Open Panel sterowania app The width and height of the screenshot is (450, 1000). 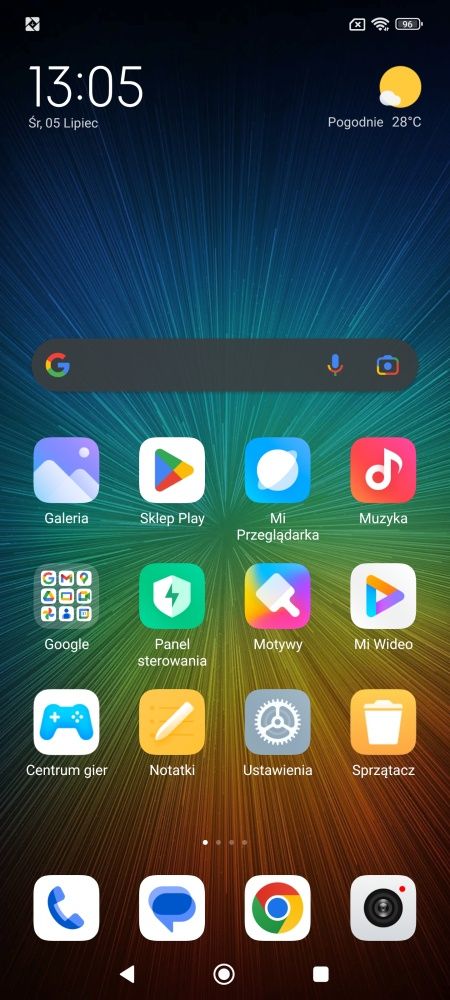pyautogui.click(x=172, y=596)
